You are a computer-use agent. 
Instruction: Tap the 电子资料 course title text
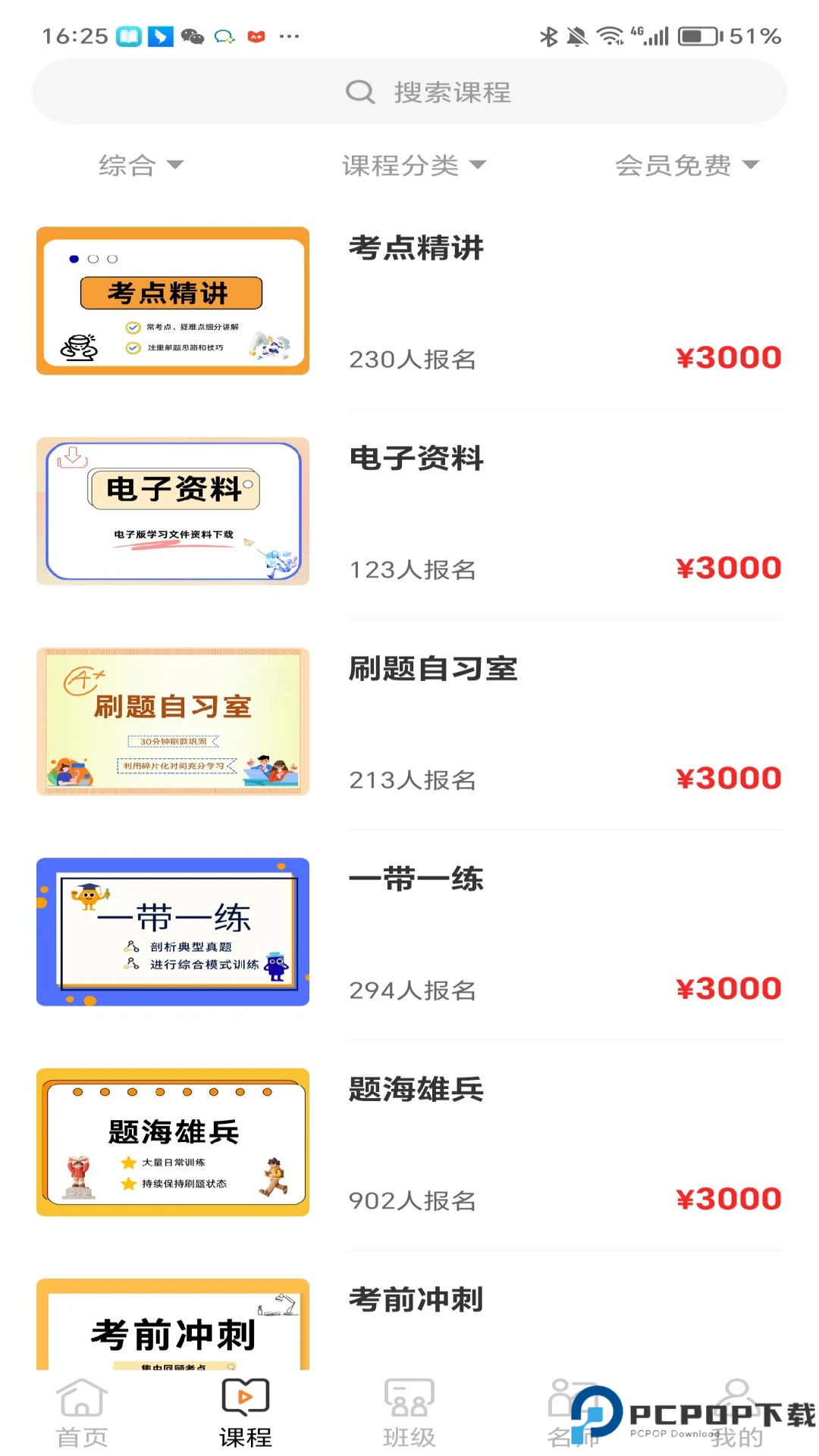pos(416,459)
